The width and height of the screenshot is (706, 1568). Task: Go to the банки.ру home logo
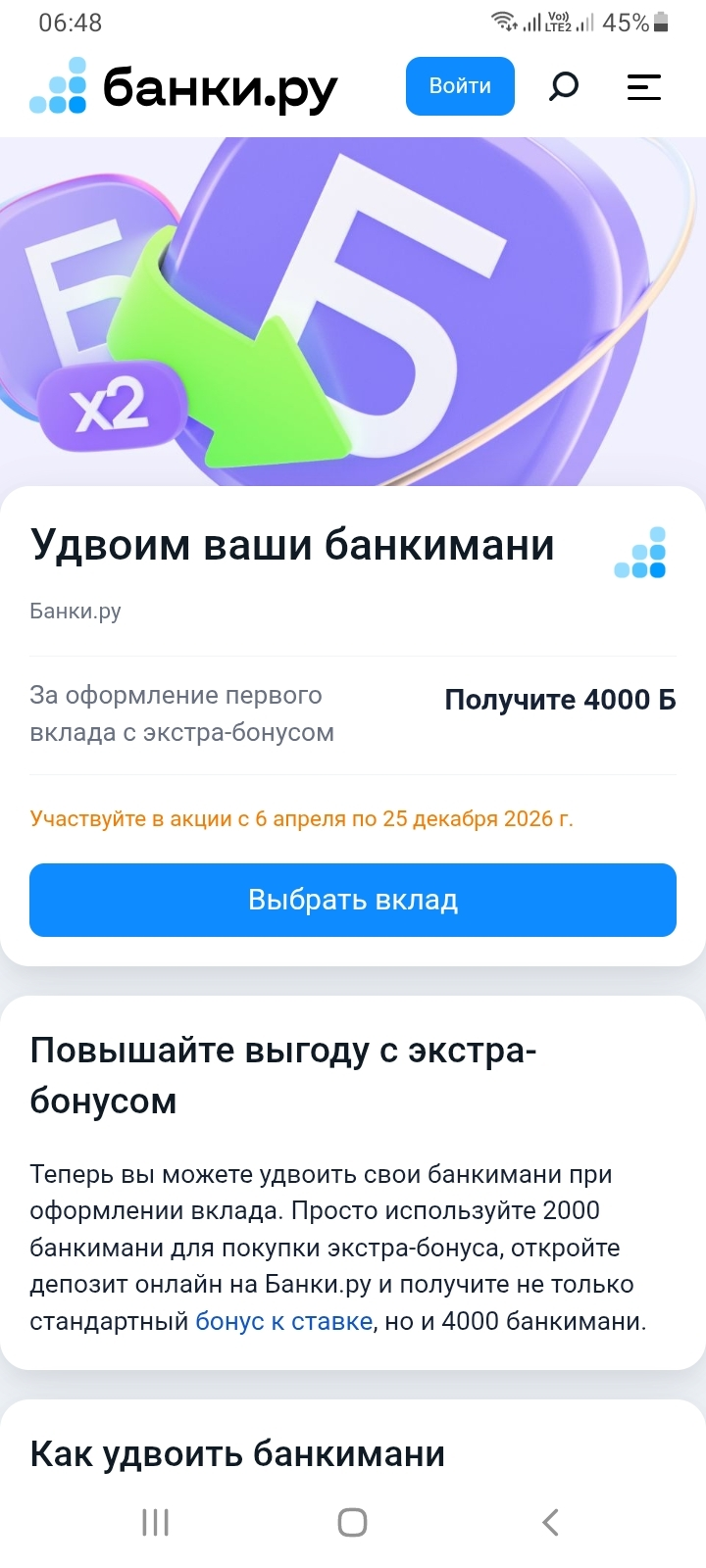[x=184, y=87]
